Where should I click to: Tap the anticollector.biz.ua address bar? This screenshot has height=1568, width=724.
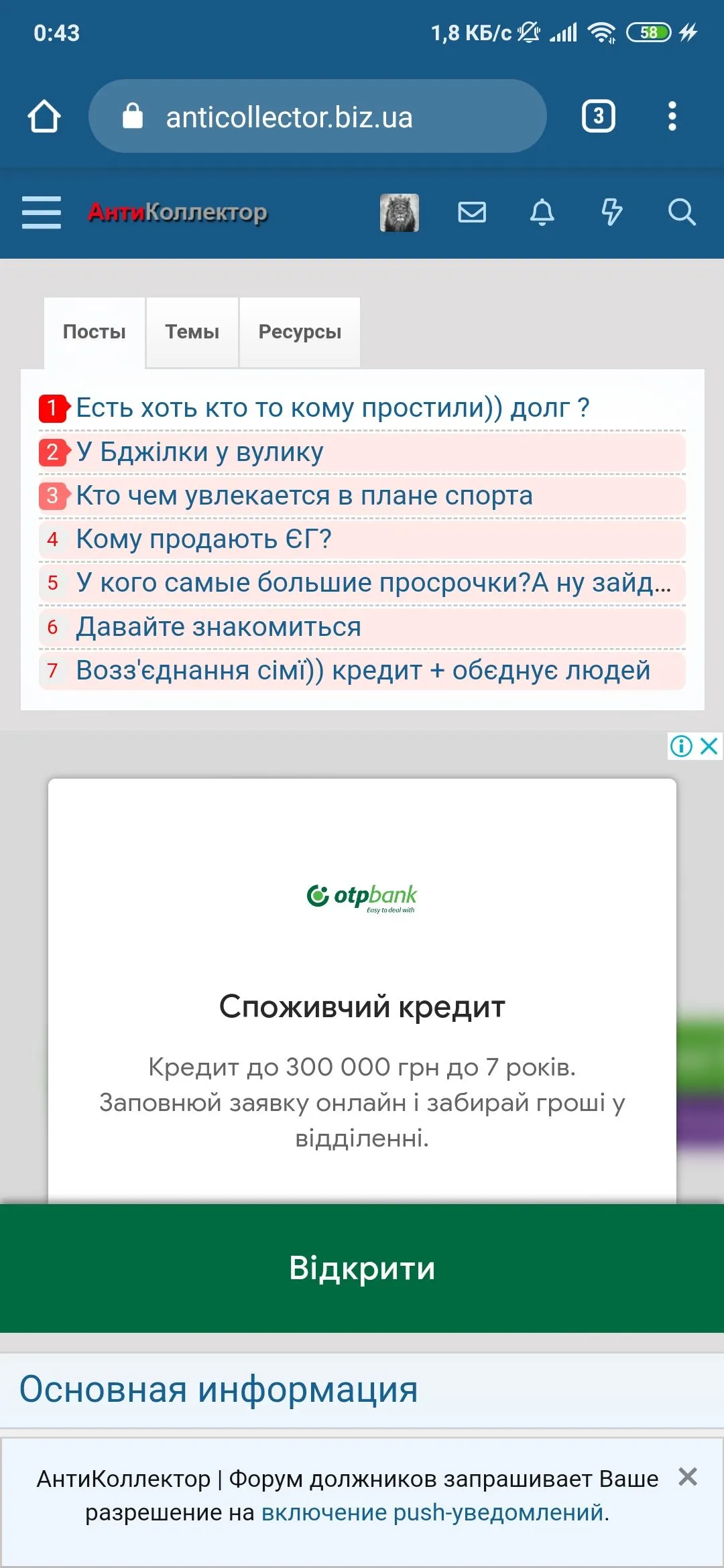tap(317, 117)
